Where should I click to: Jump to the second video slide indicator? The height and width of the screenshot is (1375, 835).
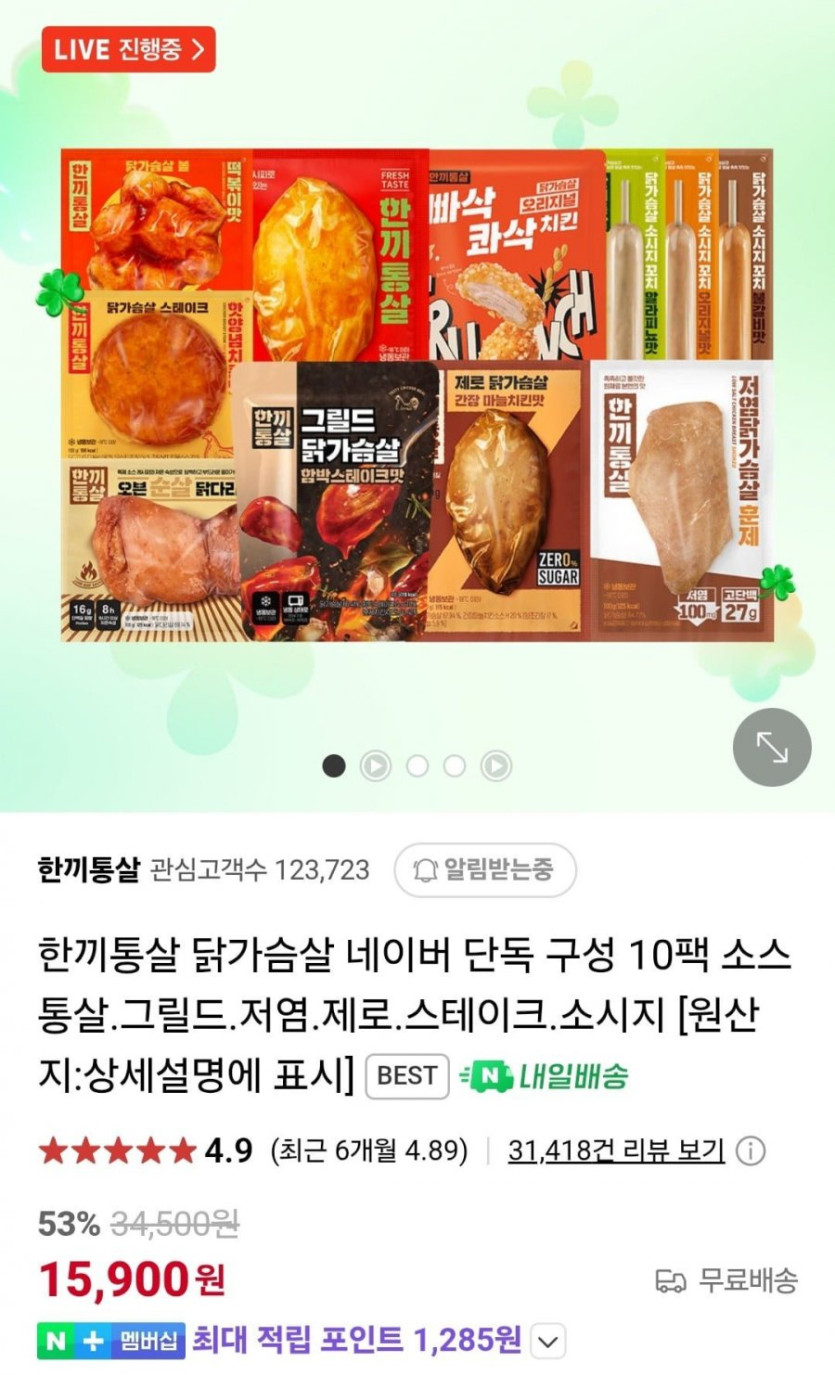[376, 766]
